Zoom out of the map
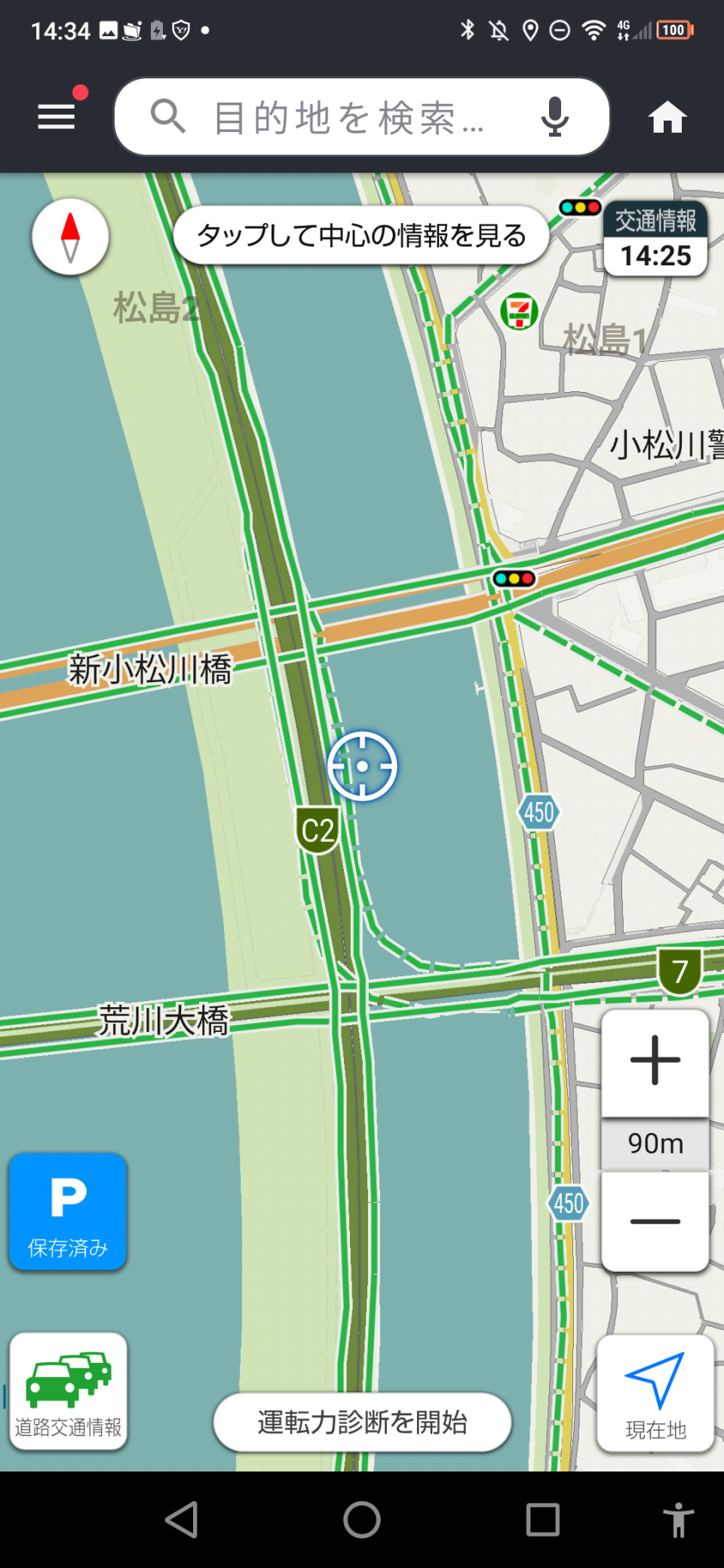Image resolution: width=724 pixels, height=1568 pixels. (655, 1220)
